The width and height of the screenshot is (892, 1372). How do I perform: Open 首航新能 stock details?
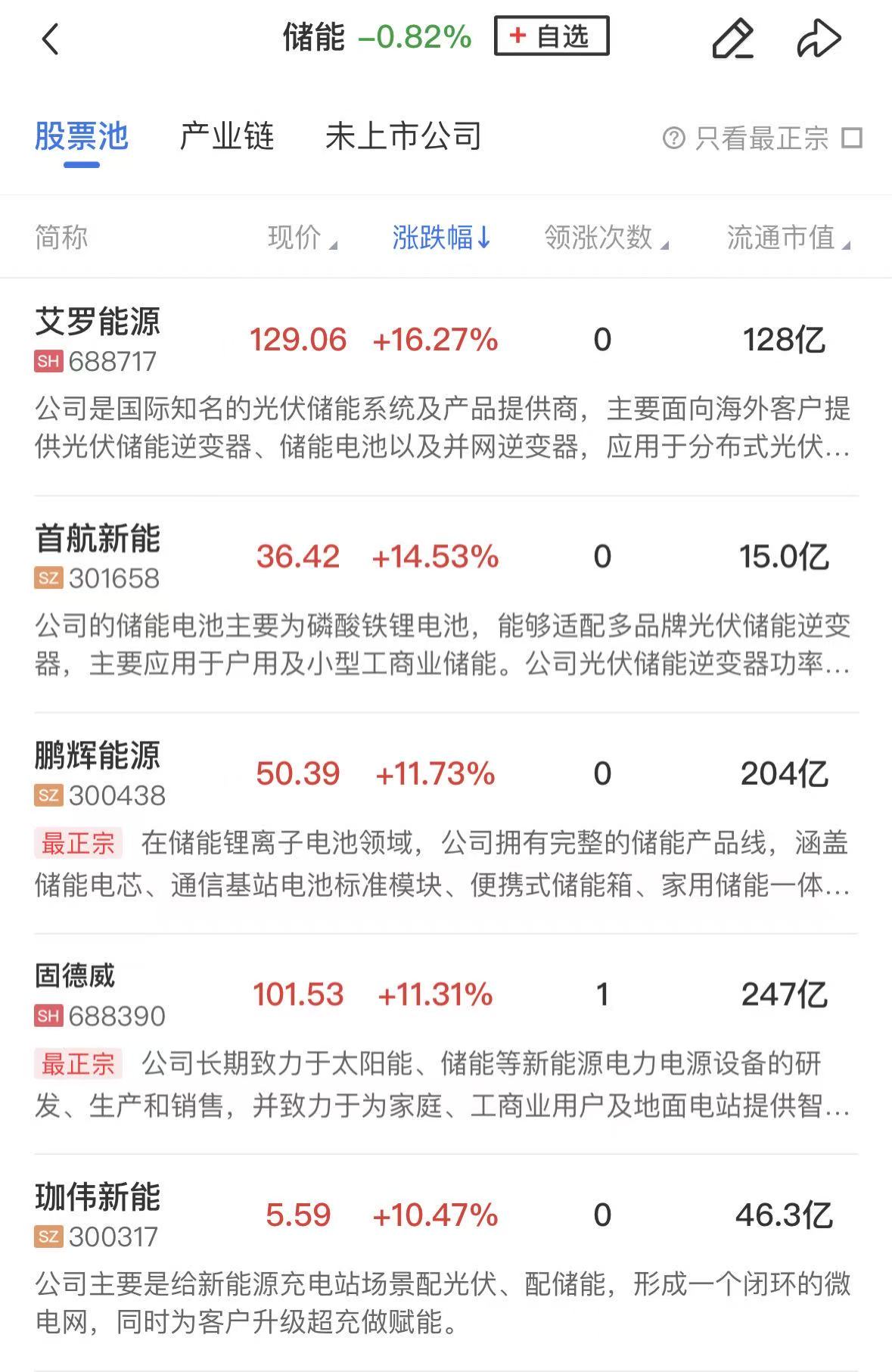coord(98,540)
